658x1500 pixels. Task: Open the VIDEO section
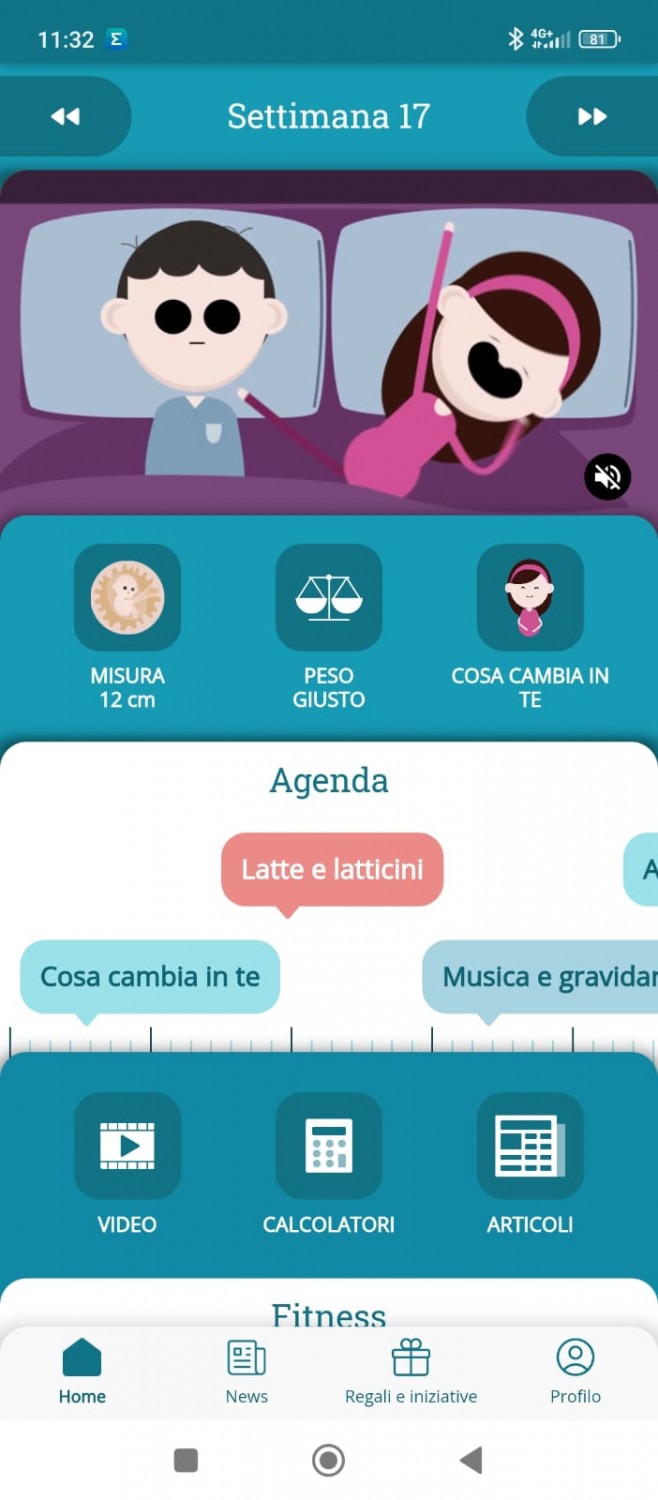(x=127, y=1146)
